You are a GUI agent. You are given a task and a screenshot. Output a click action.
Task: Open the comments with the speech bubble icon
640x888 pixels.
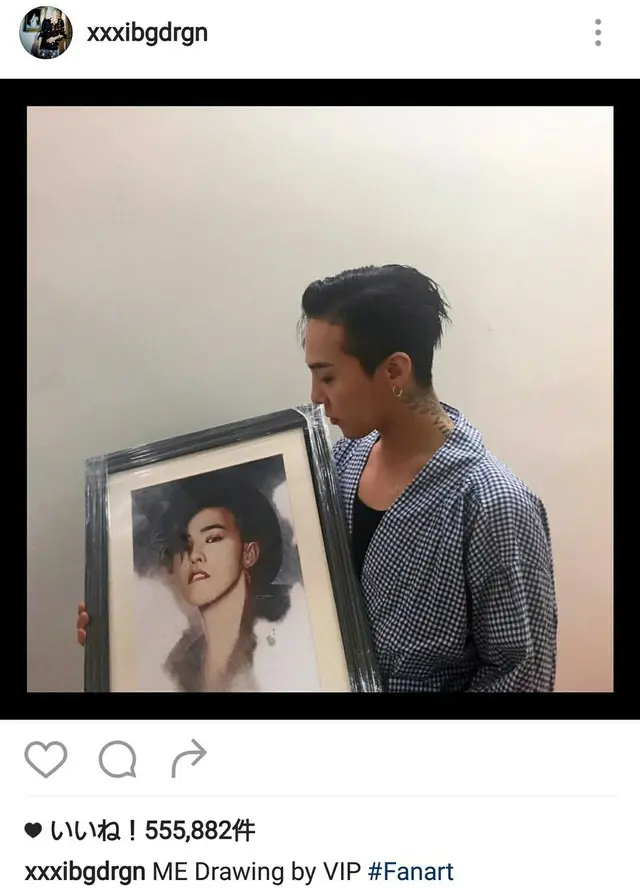pyautogui.click(x=117, y=760)
